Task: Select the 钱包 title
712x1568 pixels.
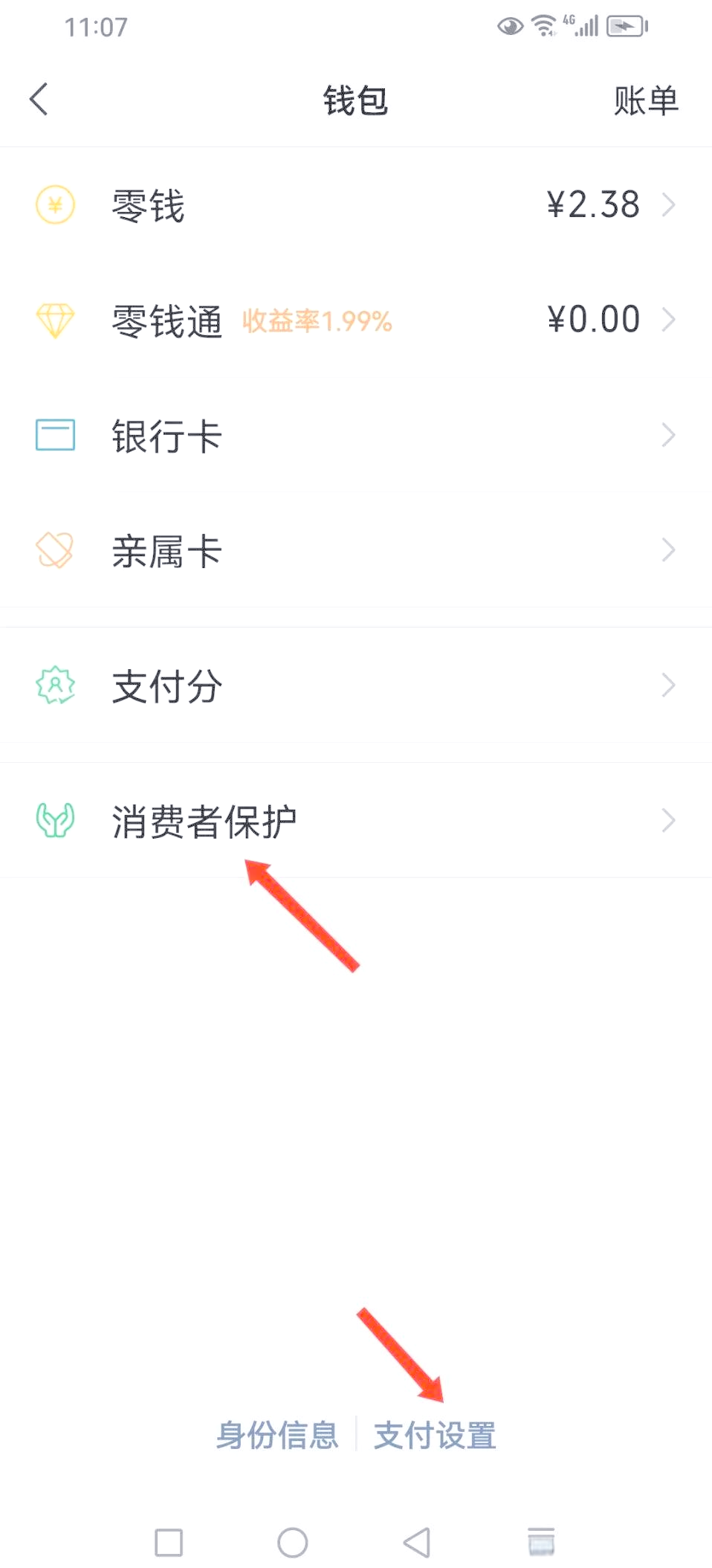Action: (355, 99)
